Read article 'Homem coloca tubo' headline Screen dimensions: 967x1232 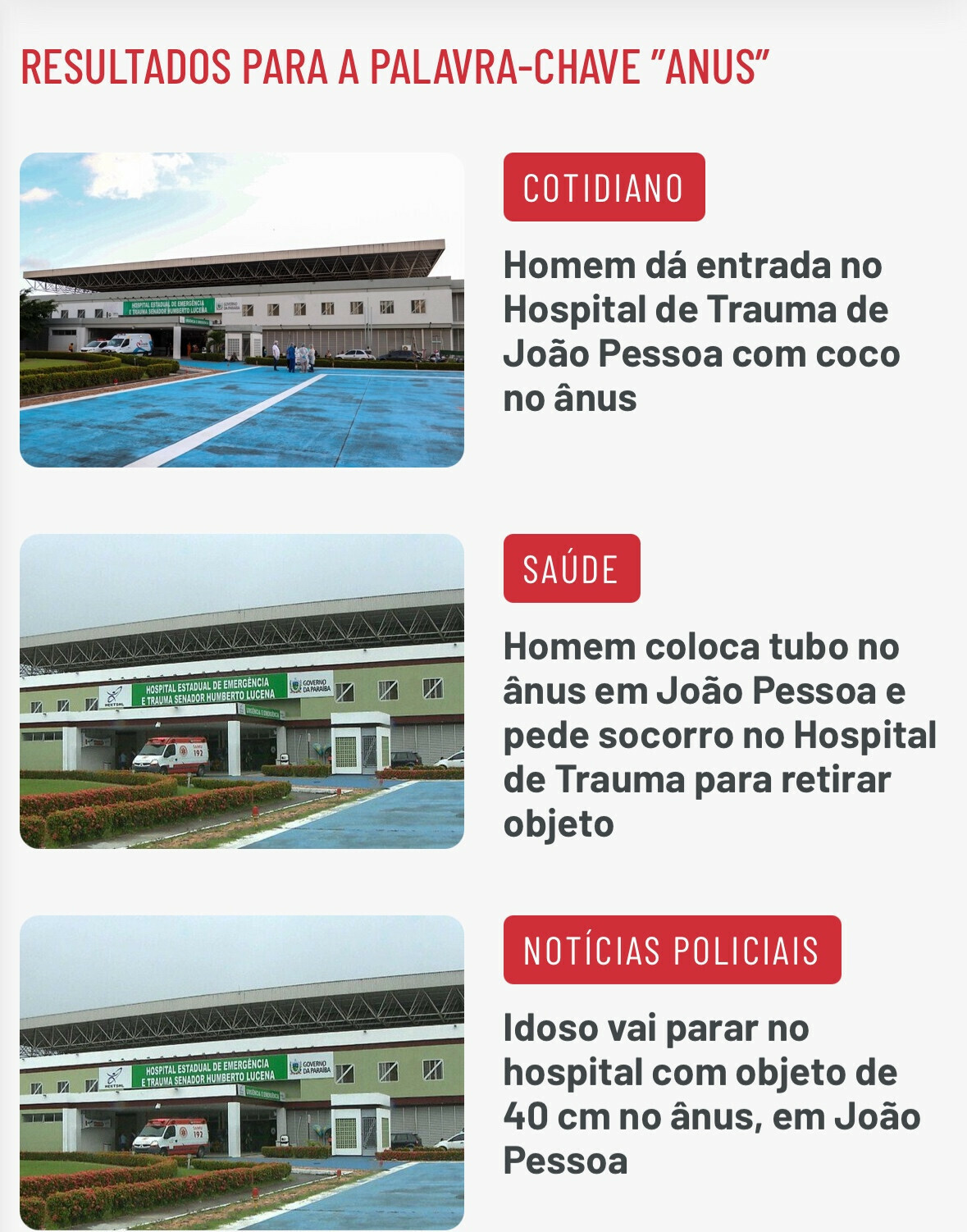point(719,734)
